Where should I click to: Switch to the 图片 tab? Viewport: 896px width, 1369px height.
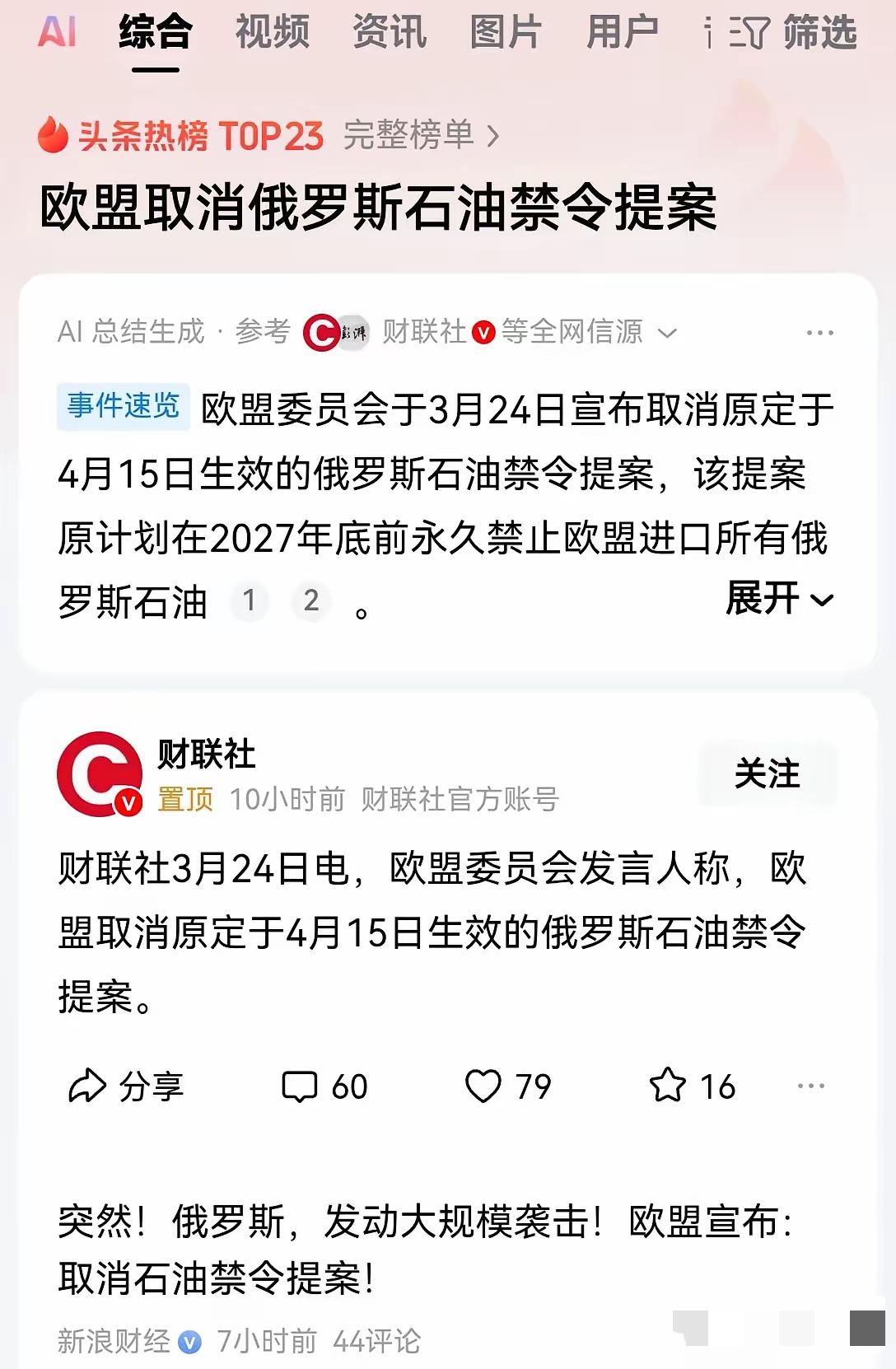[505, 33]
